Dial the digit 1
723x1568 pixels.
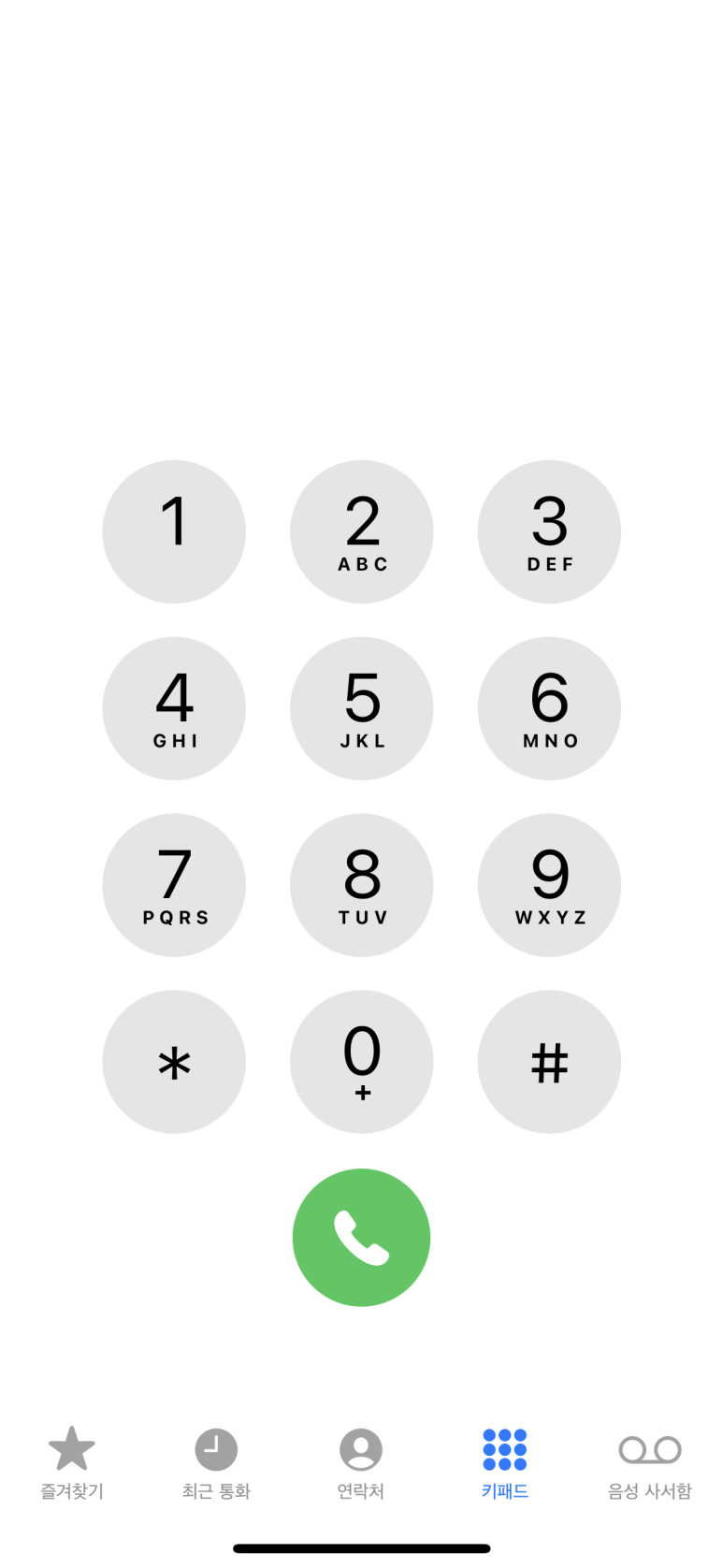174,531
